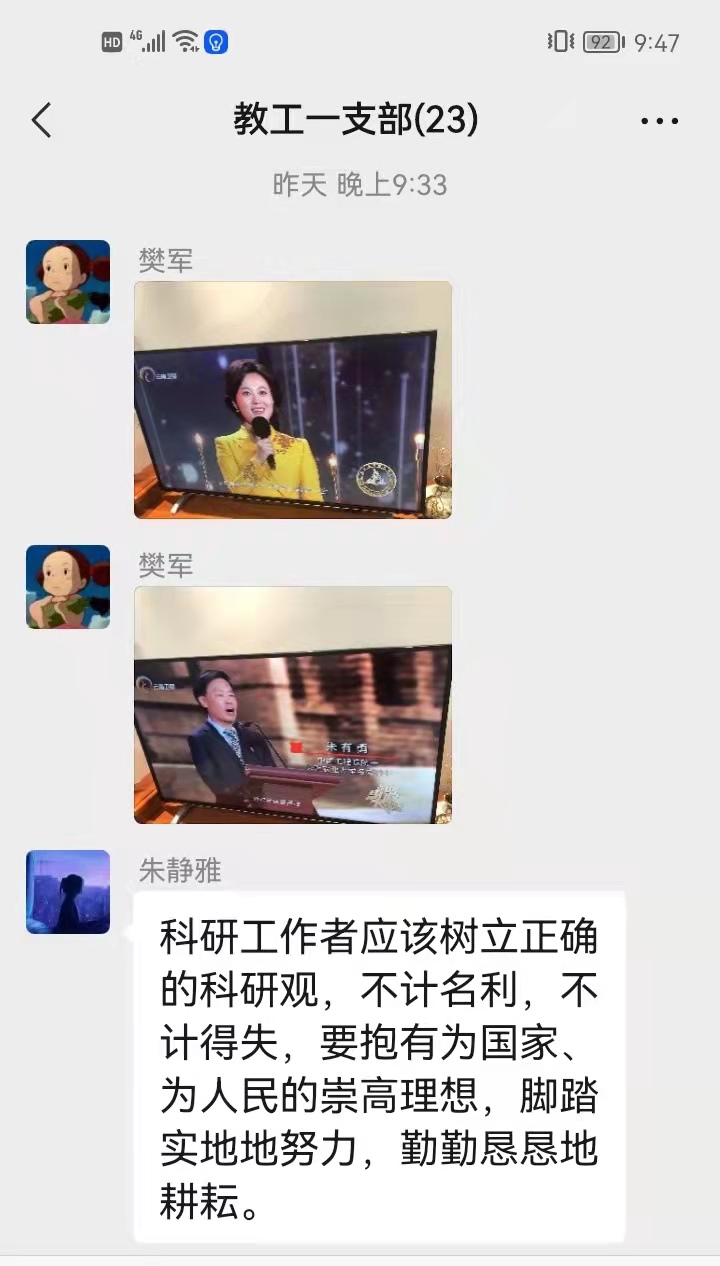Open 朱静雅's profile avatar
This screenshot has width=720, height=1266.
click(68, 892)
